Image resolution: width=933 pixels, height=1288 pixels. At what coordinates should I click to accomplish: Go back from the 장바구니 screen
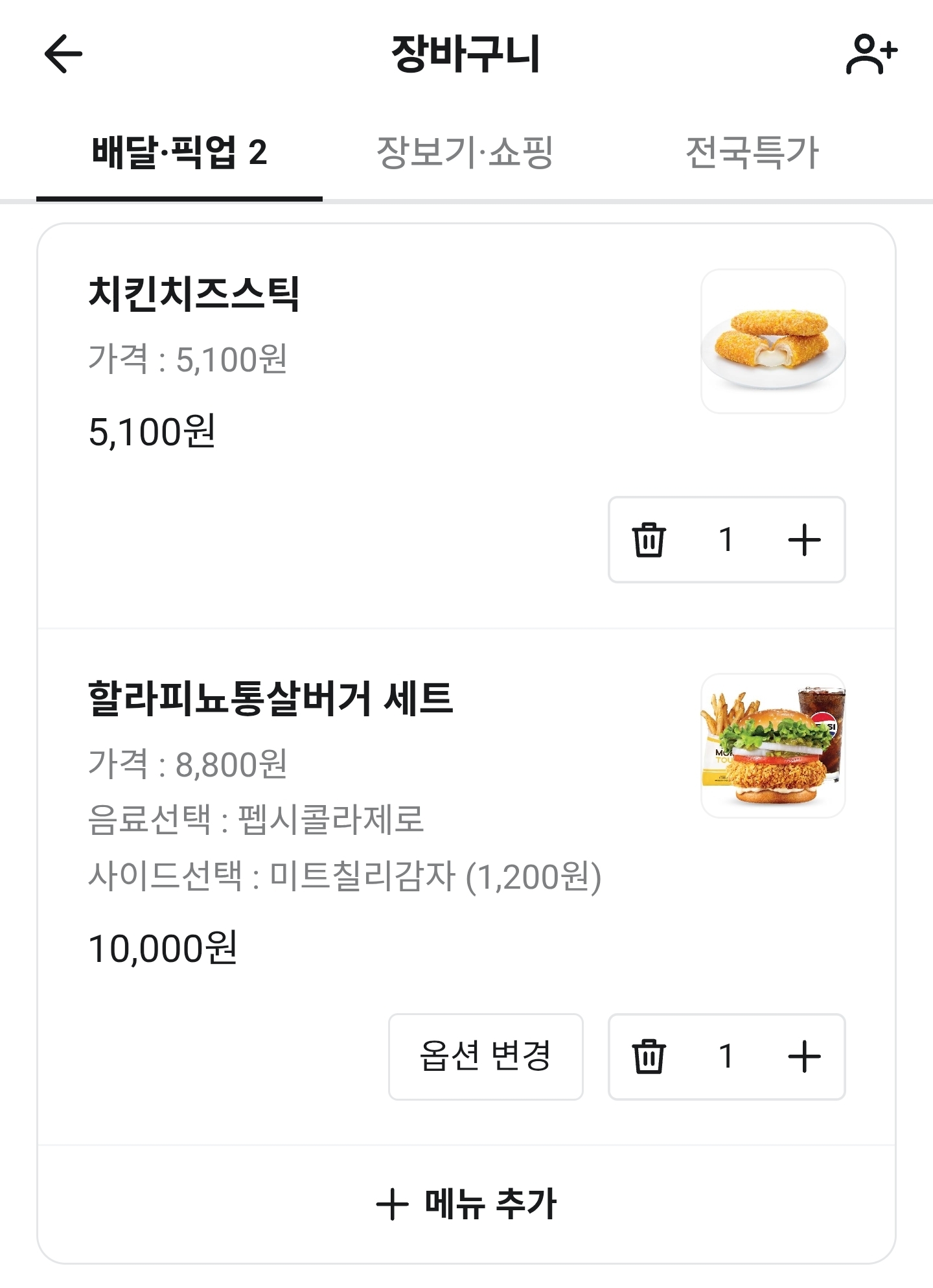point(63,54)
